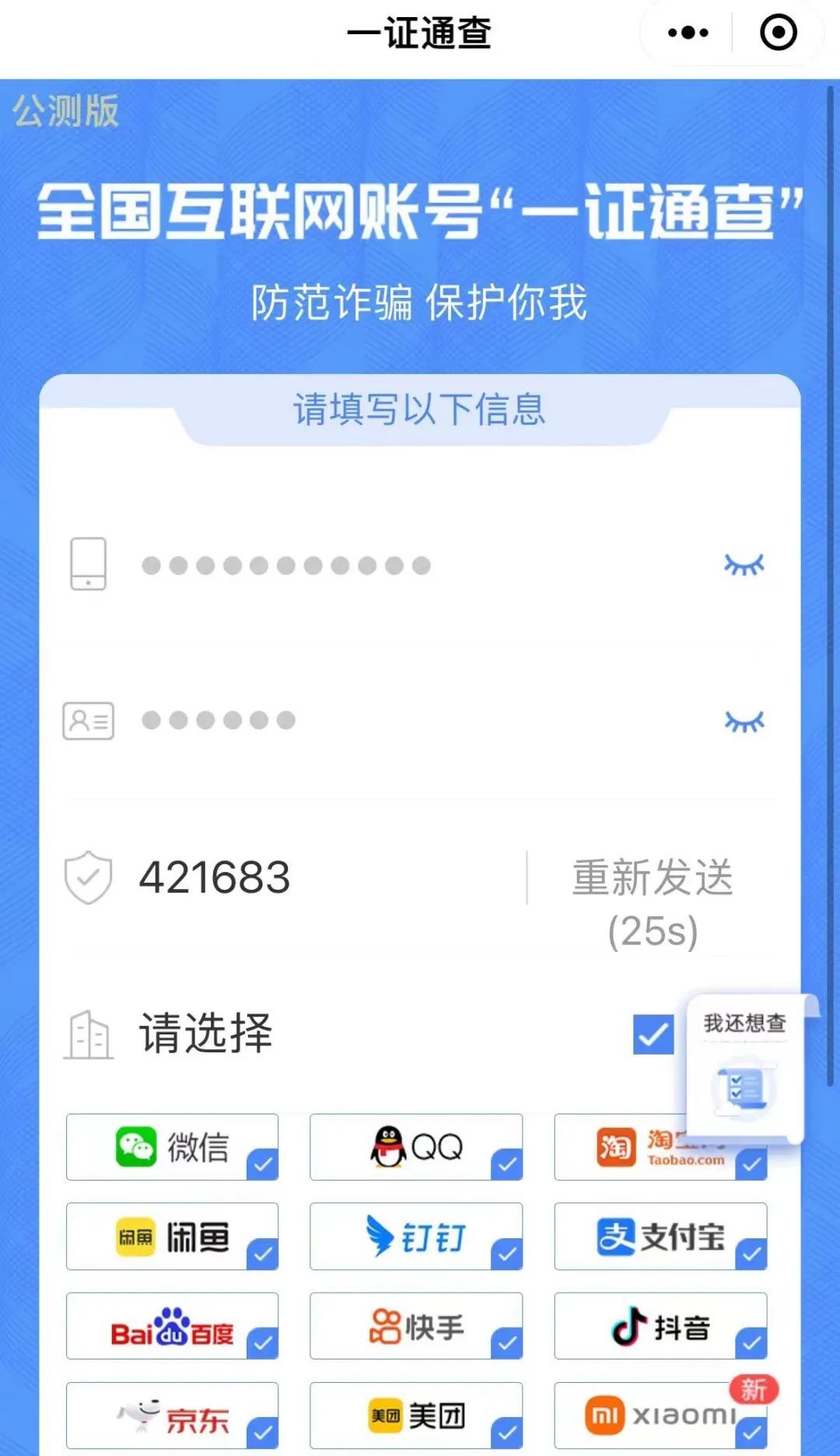
Task: Toggle visibility of the phone number field
Action: point(744,565)
